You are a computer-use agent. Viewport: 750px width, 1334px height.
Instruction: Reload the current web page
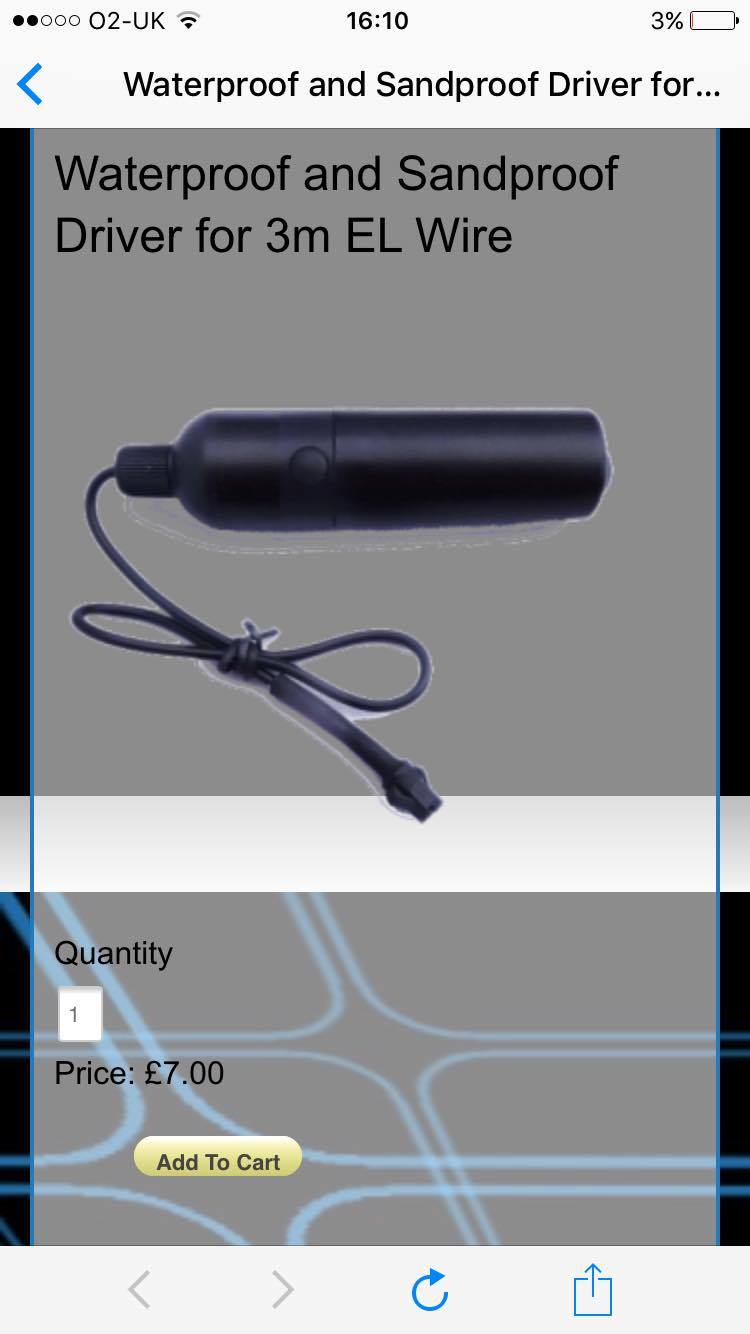[430, 1290]
